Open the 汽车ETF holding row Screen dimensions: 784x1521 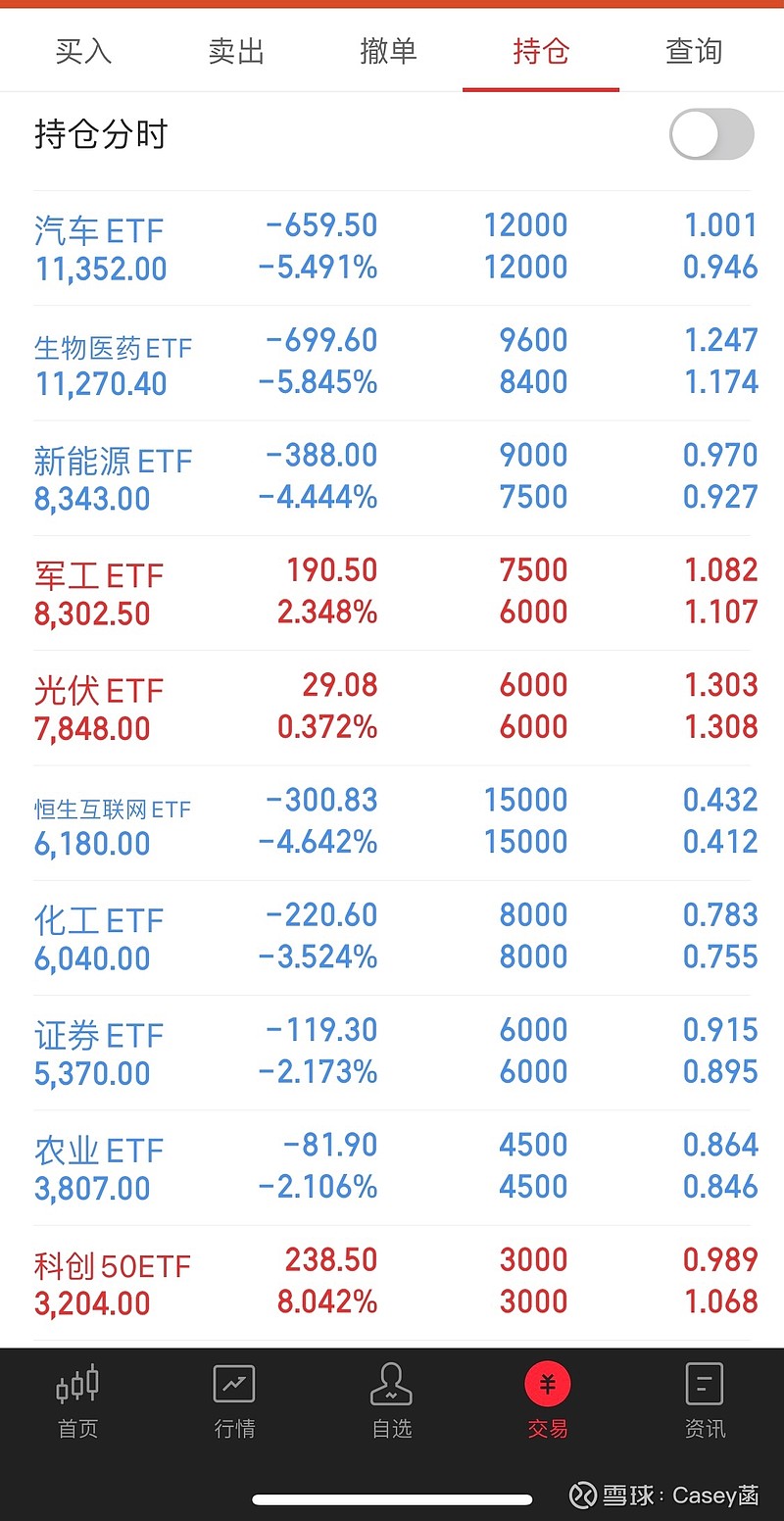(392, 248)
